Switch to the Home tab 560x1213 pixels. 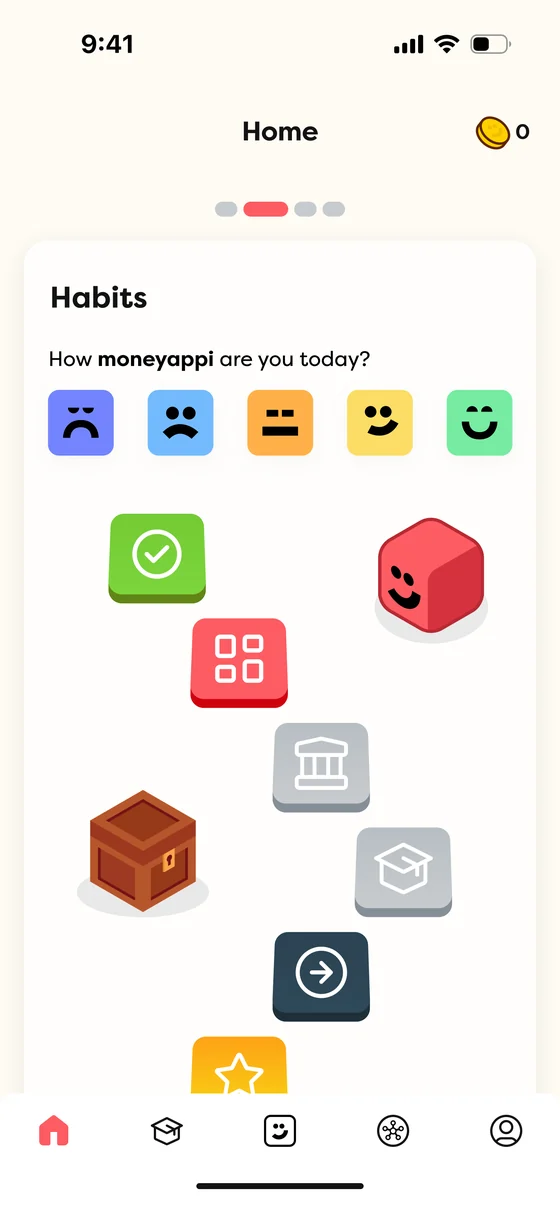point(54,1131)
